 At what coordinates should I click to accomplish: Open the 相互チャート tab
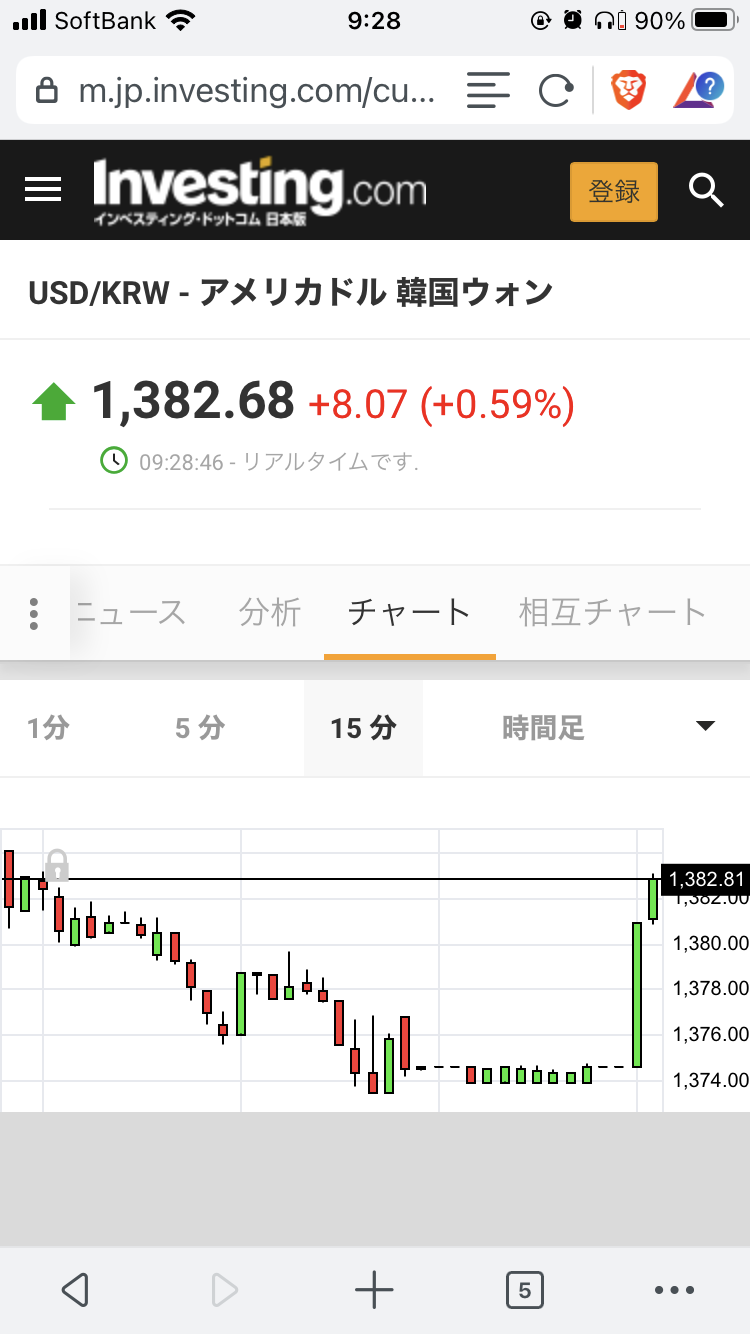coord(613,612)
